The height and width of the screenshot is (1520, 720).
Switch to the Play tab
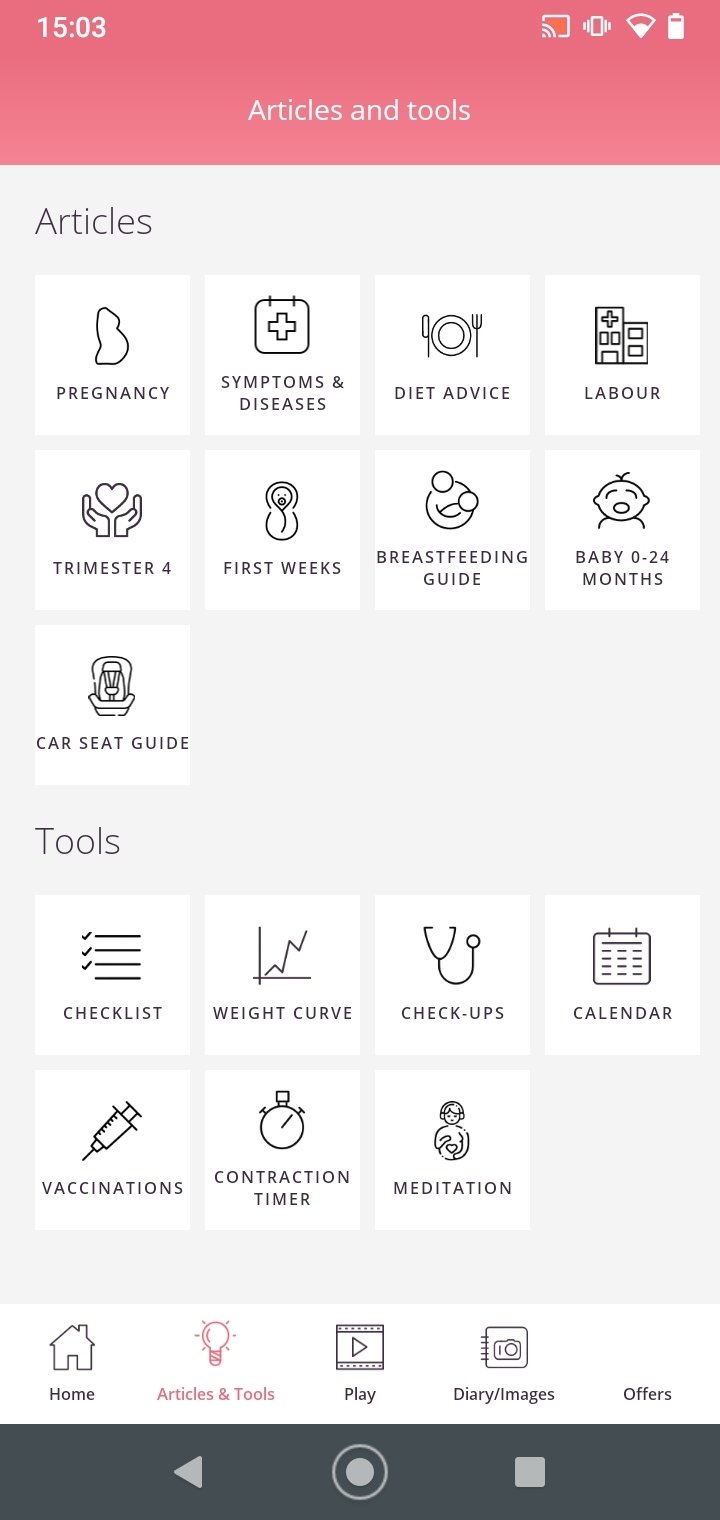[360, 1363]
